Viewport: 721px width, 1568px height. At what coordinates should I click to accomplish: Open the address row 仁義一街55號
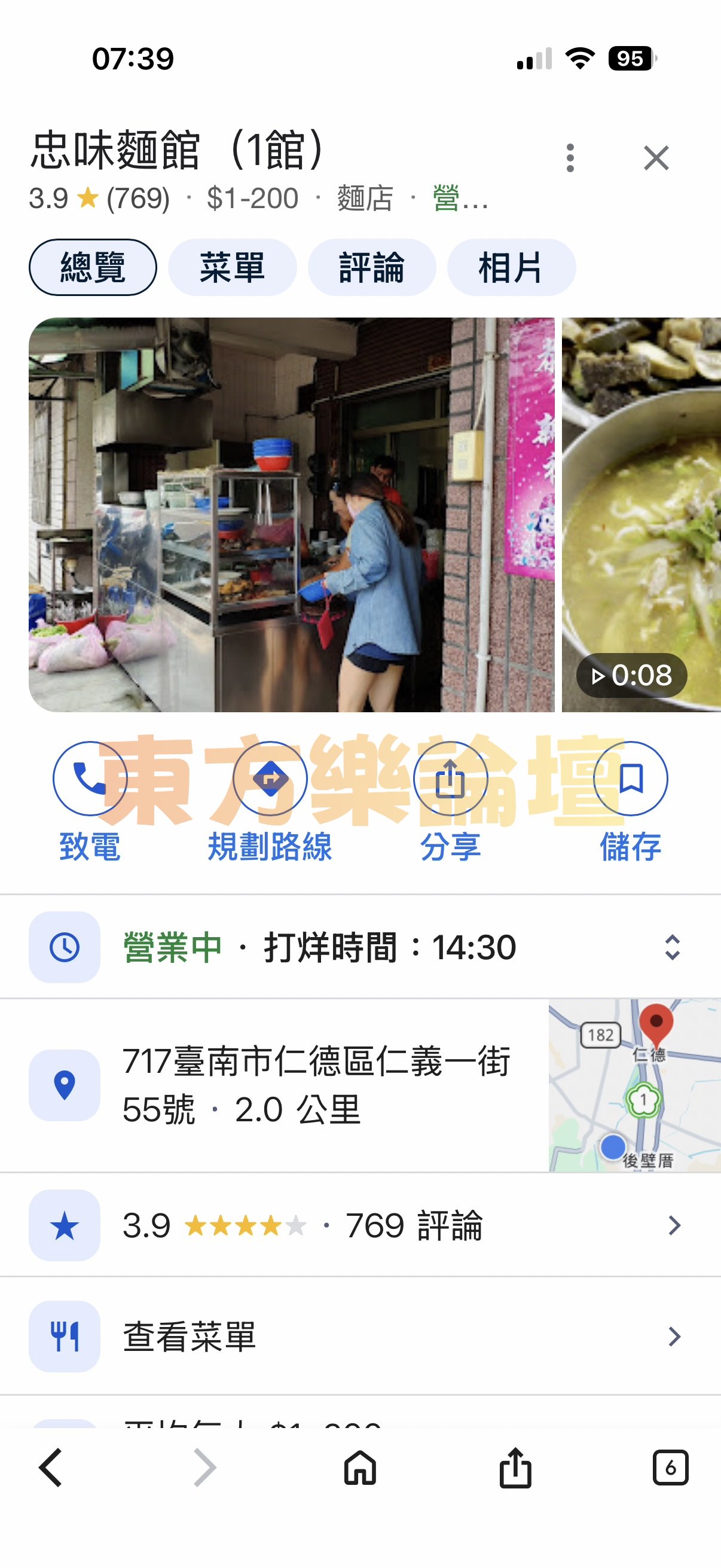[315, 1085]
